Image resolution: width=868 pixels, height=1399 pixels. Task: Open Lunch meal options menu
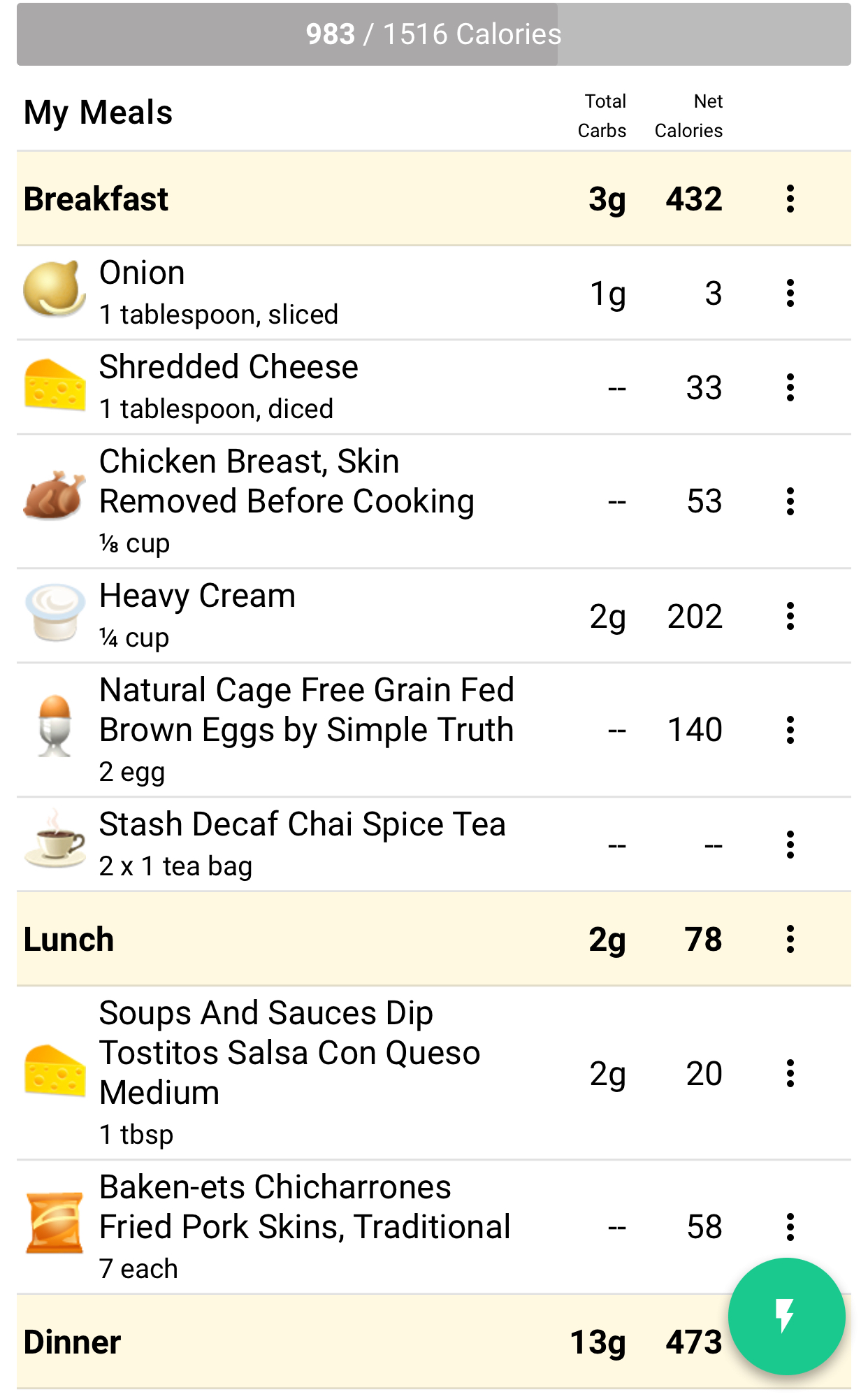(790, 939)
